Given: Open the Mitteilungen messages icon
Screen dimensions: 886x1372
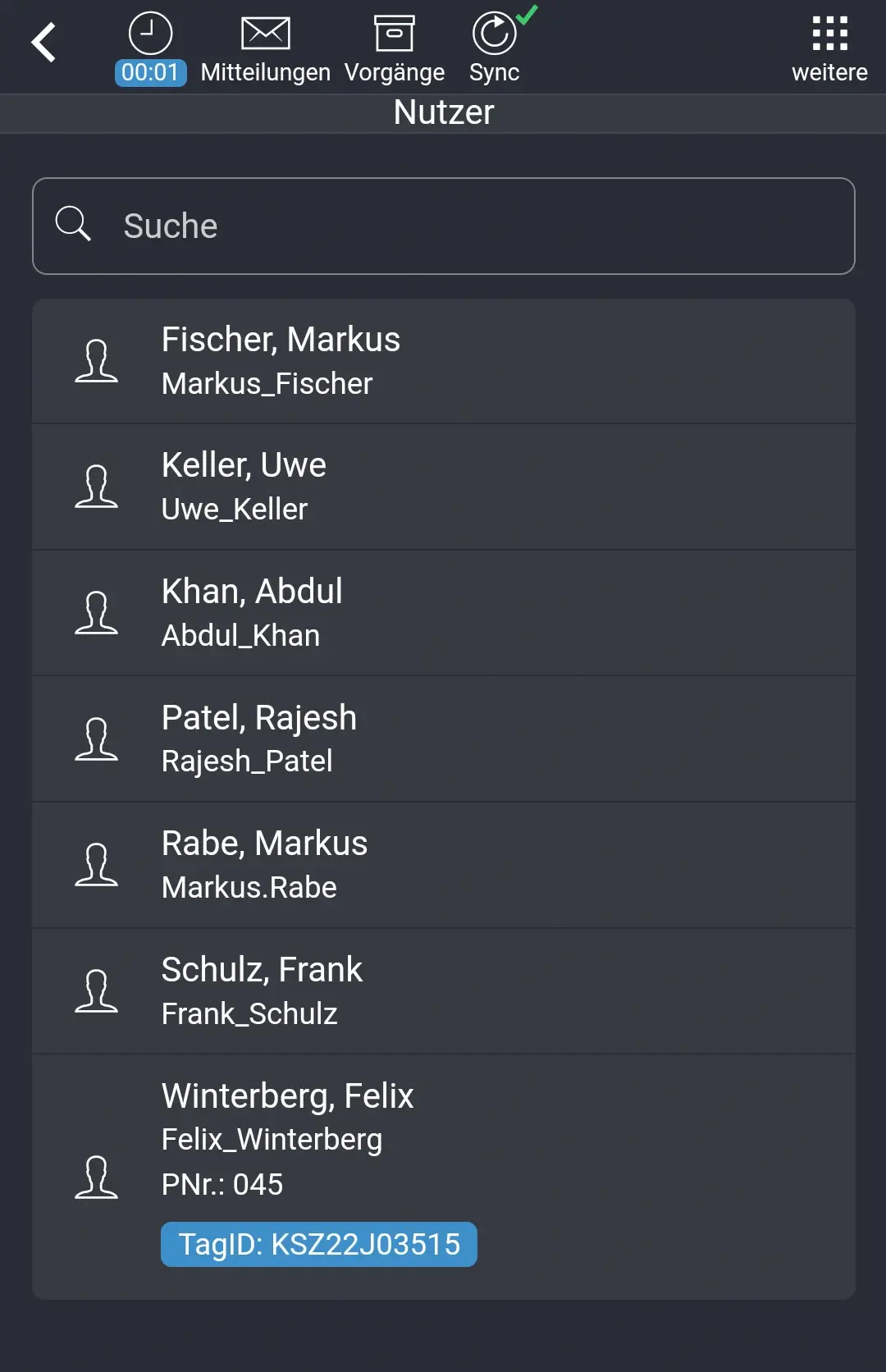Looking at the screenshot, I should [x=263, y=34].
